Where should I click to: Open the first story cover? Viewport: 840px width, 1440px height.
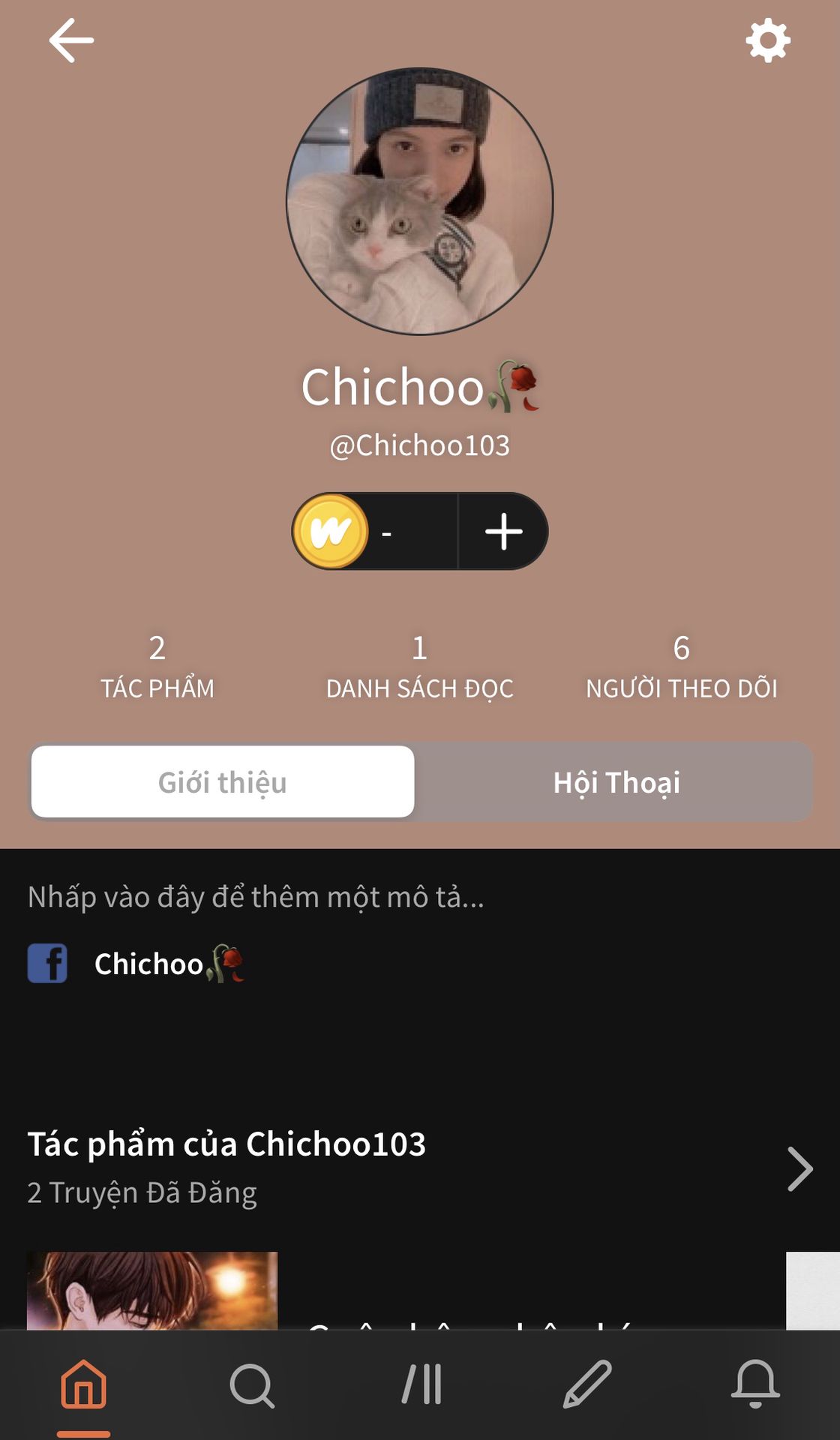pos(152,1291)
